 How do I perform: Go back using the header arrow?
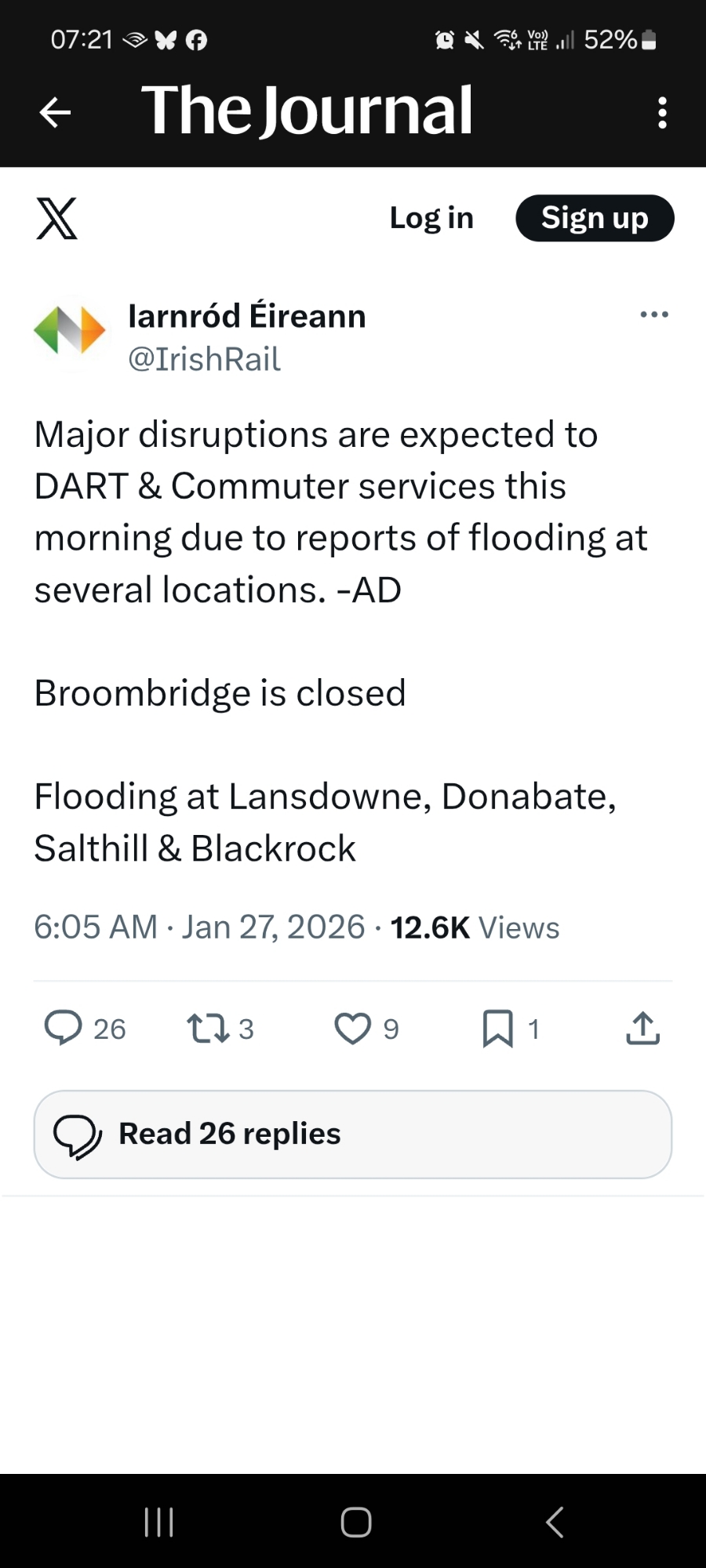[55, 113]
